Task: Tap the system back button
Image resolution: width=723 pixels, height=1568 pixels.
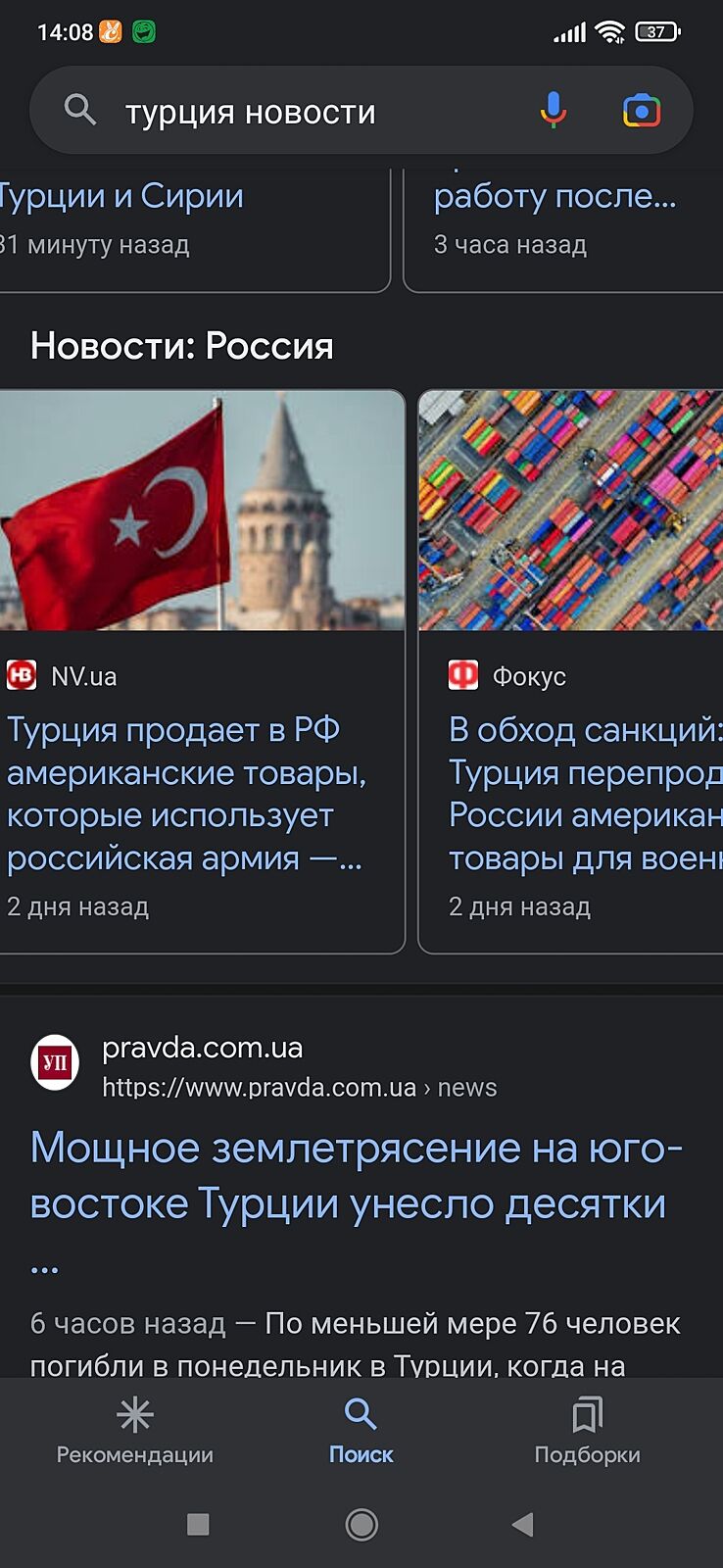Action: [x=523, y=1524]
